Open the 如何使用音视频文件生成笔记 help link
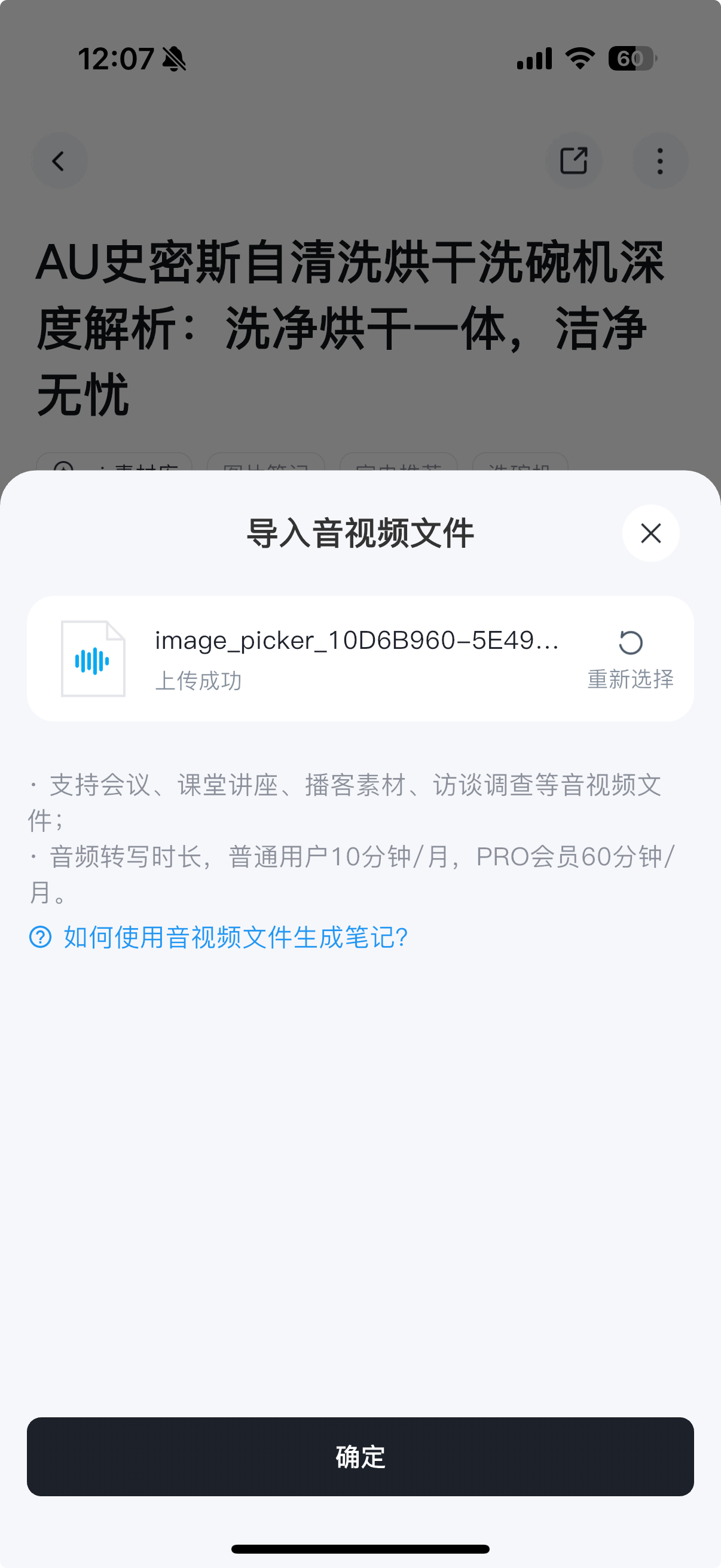 click(235, 936)
